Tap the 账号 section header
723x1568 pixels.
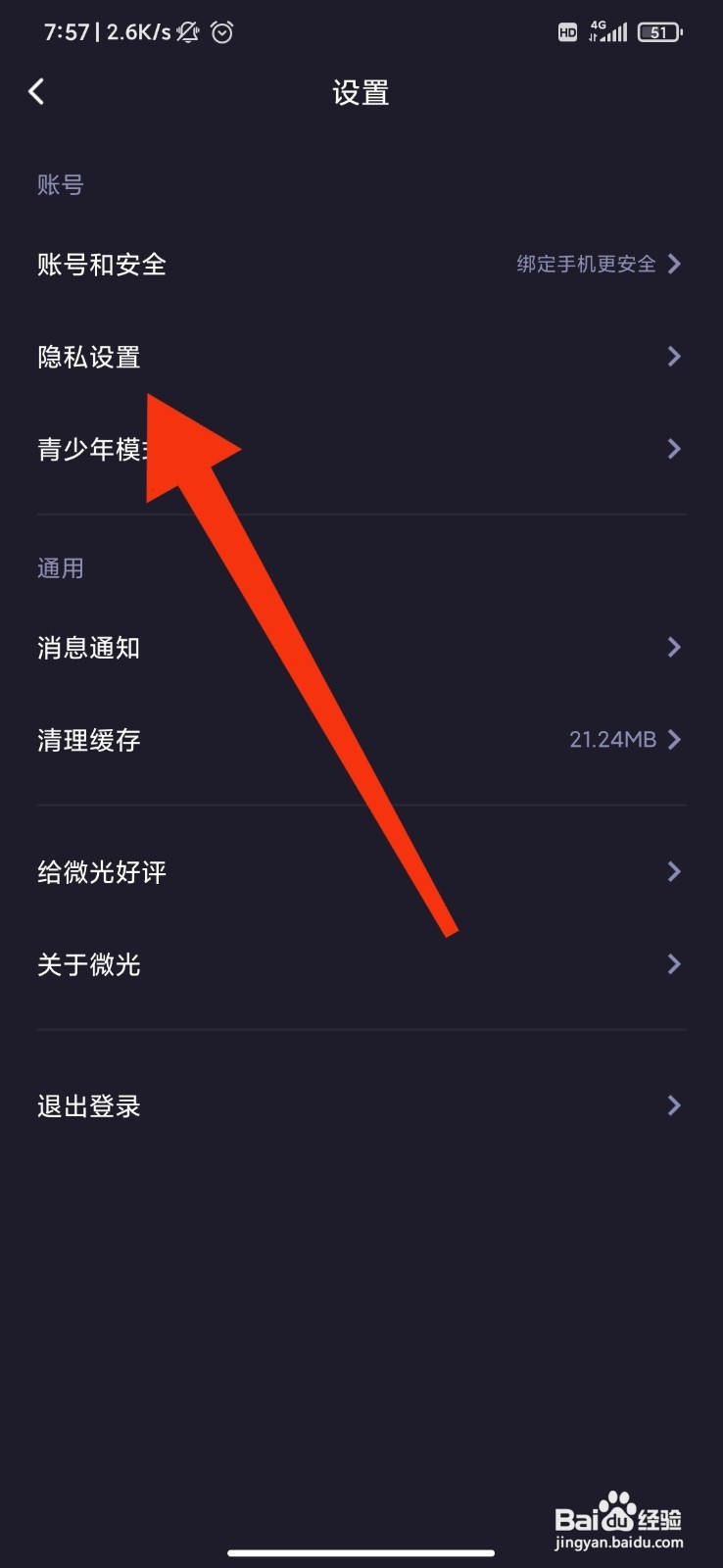point(60,184)
